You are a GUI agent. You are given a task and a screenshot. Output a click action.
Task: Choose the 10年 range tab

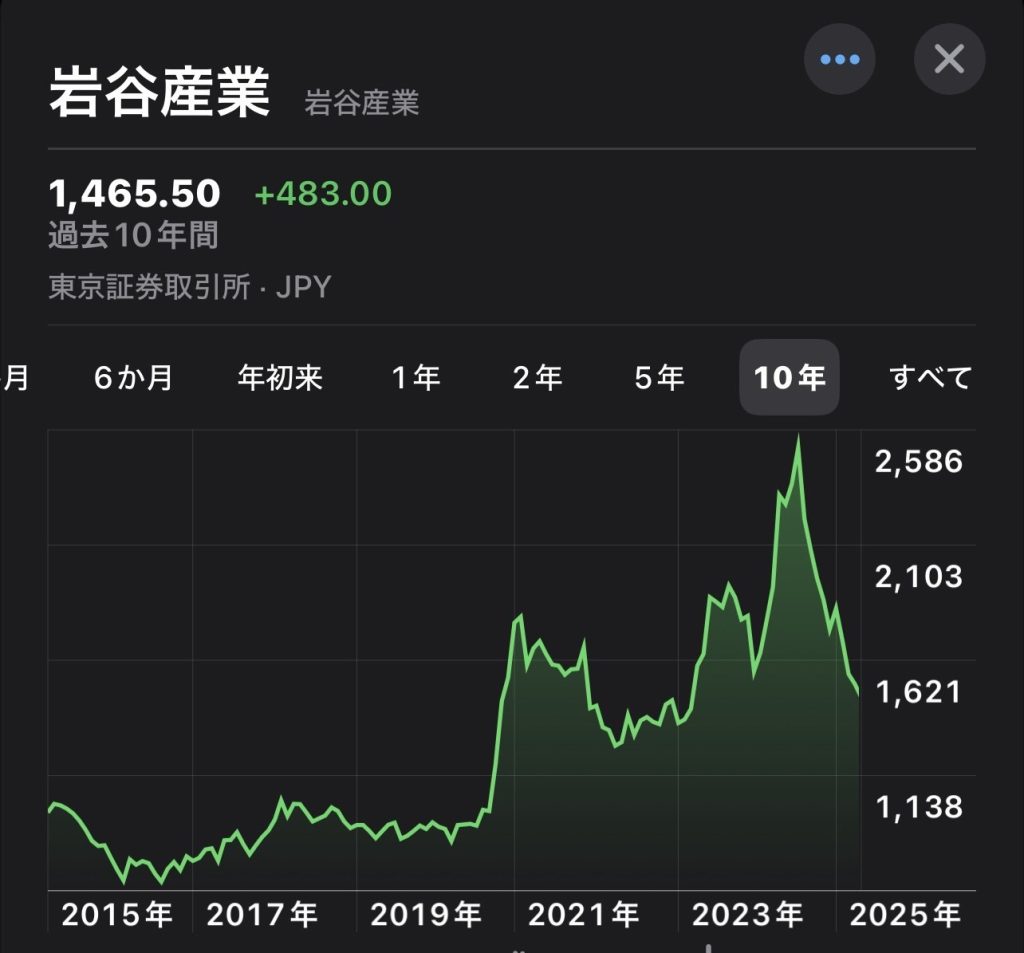(x=789, y=377)
